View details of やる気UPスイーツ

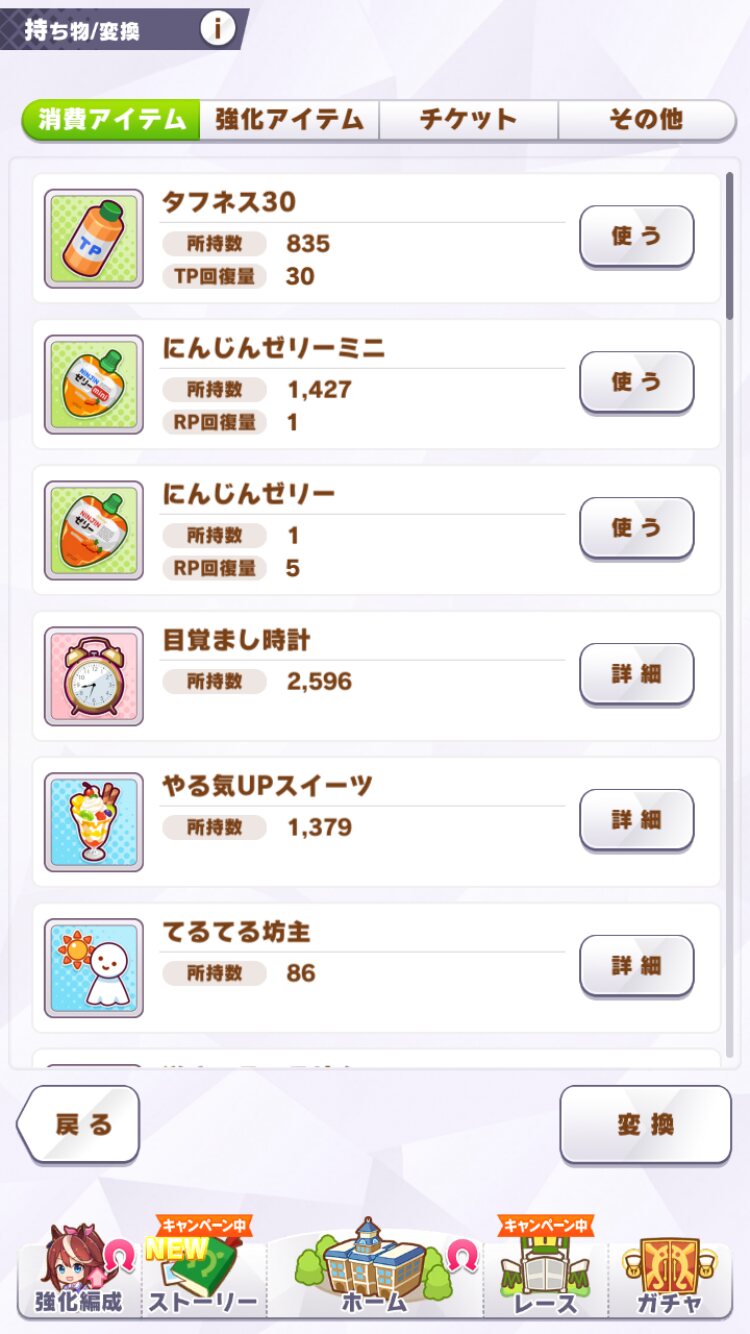[636, 820]
